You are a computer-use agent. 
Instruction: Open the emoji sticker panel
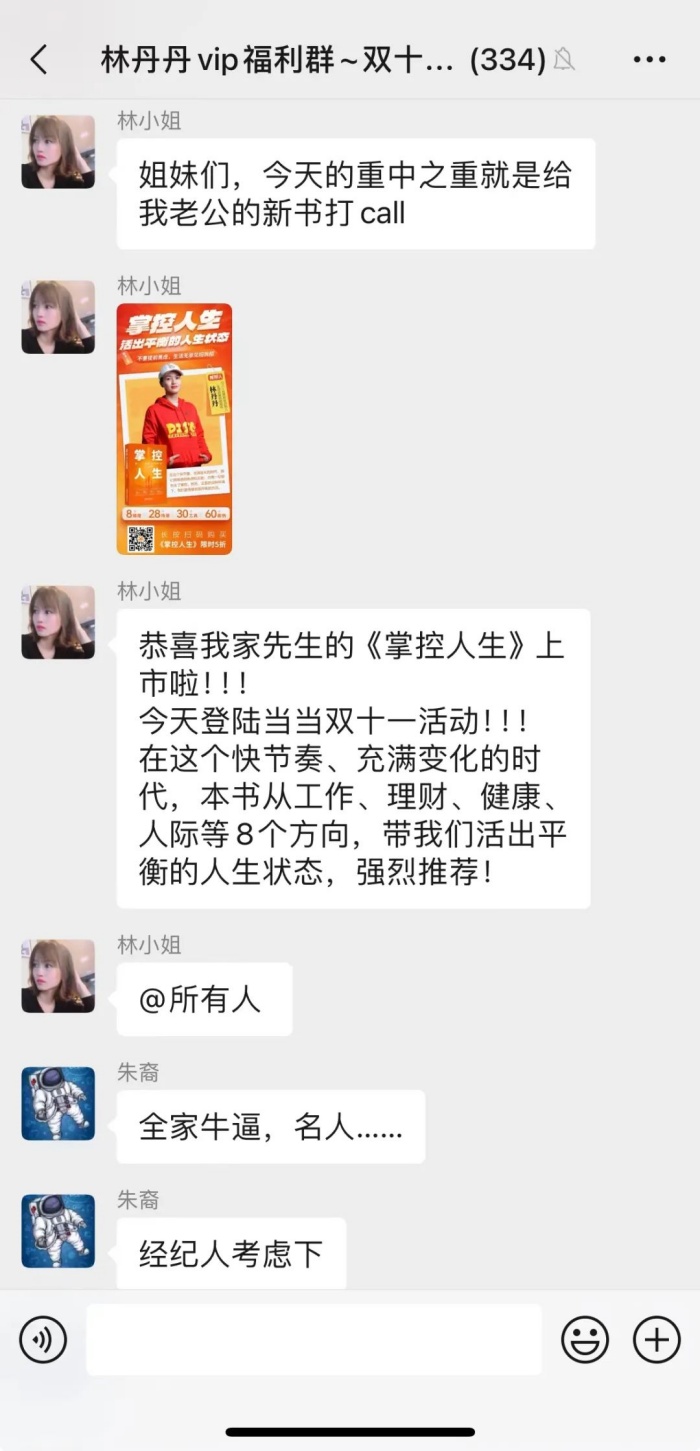click(585, 1339)
